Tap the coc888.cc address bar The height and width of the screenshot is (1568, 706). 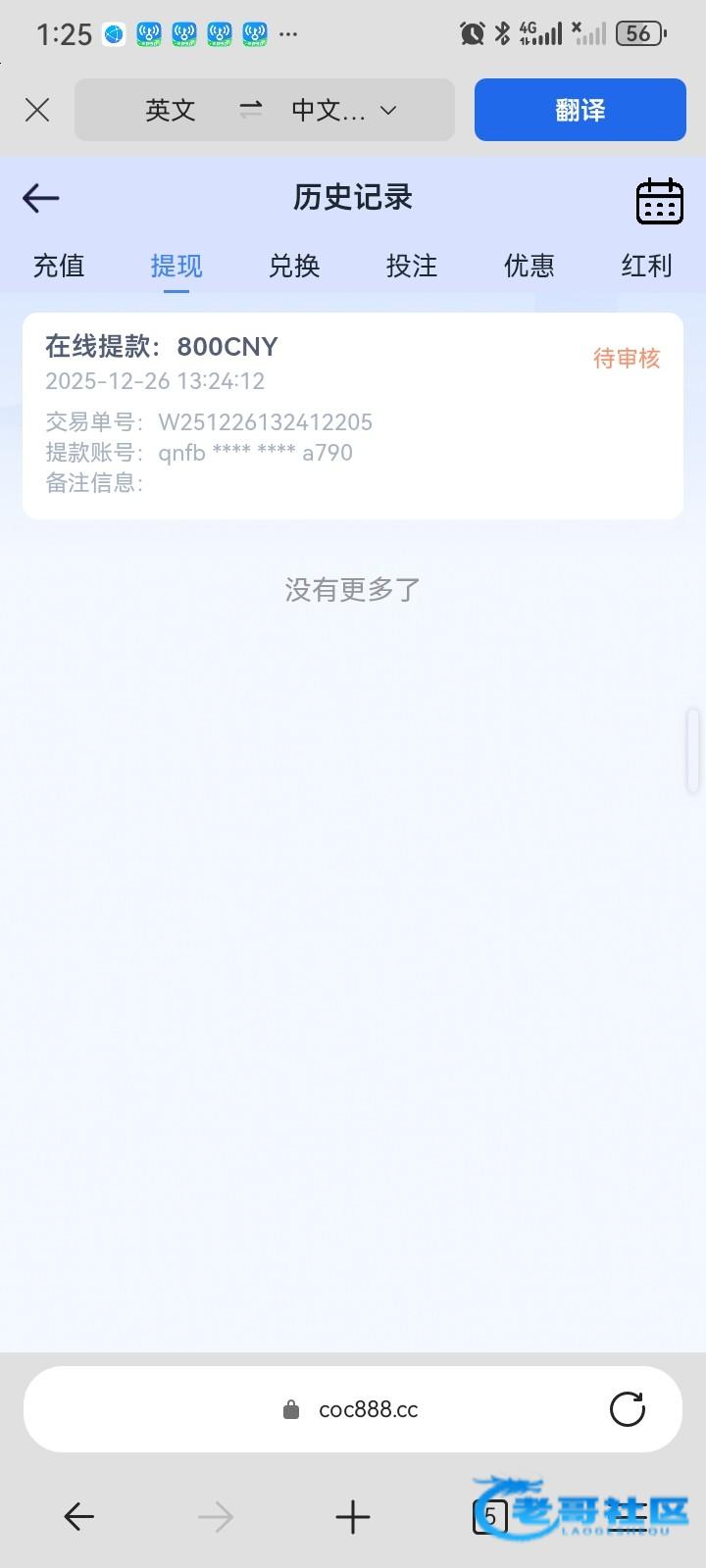(x=353, y=1409)
